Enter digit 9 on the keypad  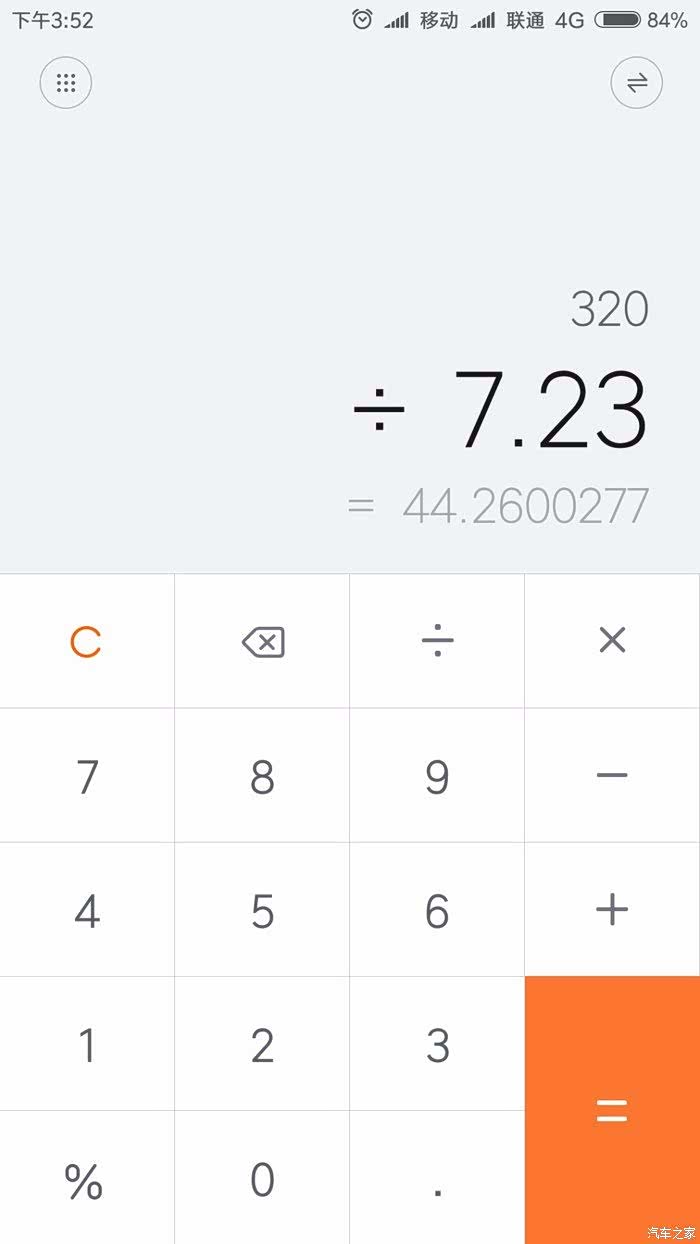point(437,776)
